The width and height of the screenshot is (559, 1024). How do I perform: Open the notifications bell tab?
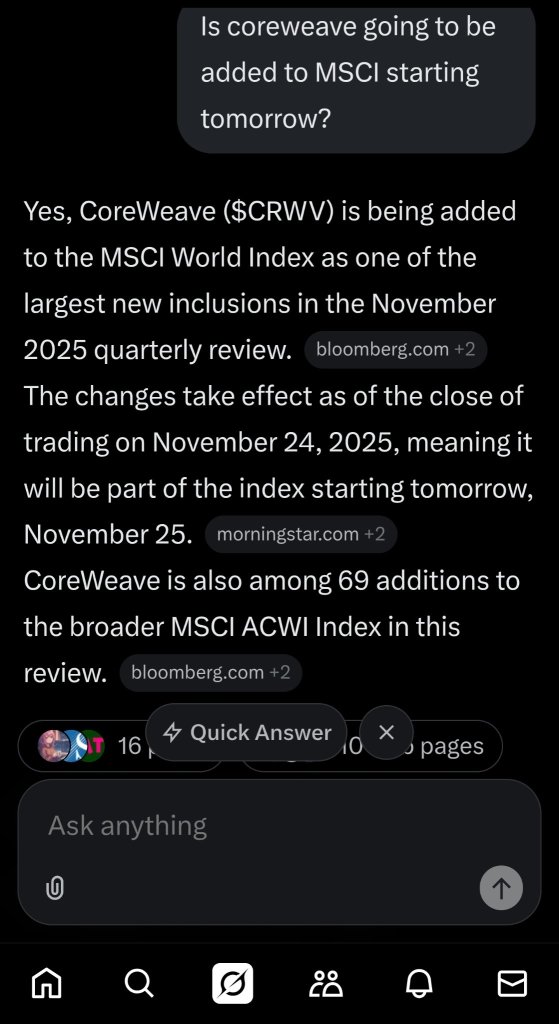click(x=419, y=983)
